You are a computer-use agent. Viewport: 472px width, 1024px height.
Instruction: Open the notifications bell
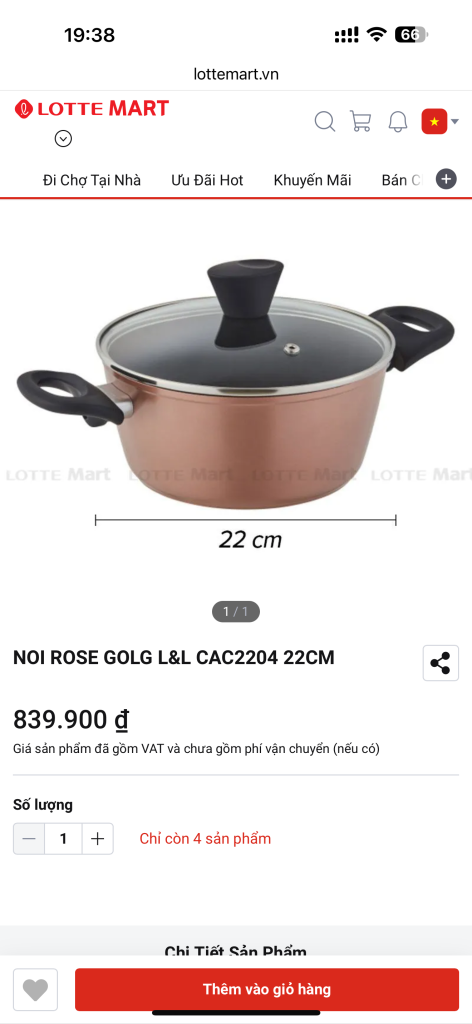point(398,121)
